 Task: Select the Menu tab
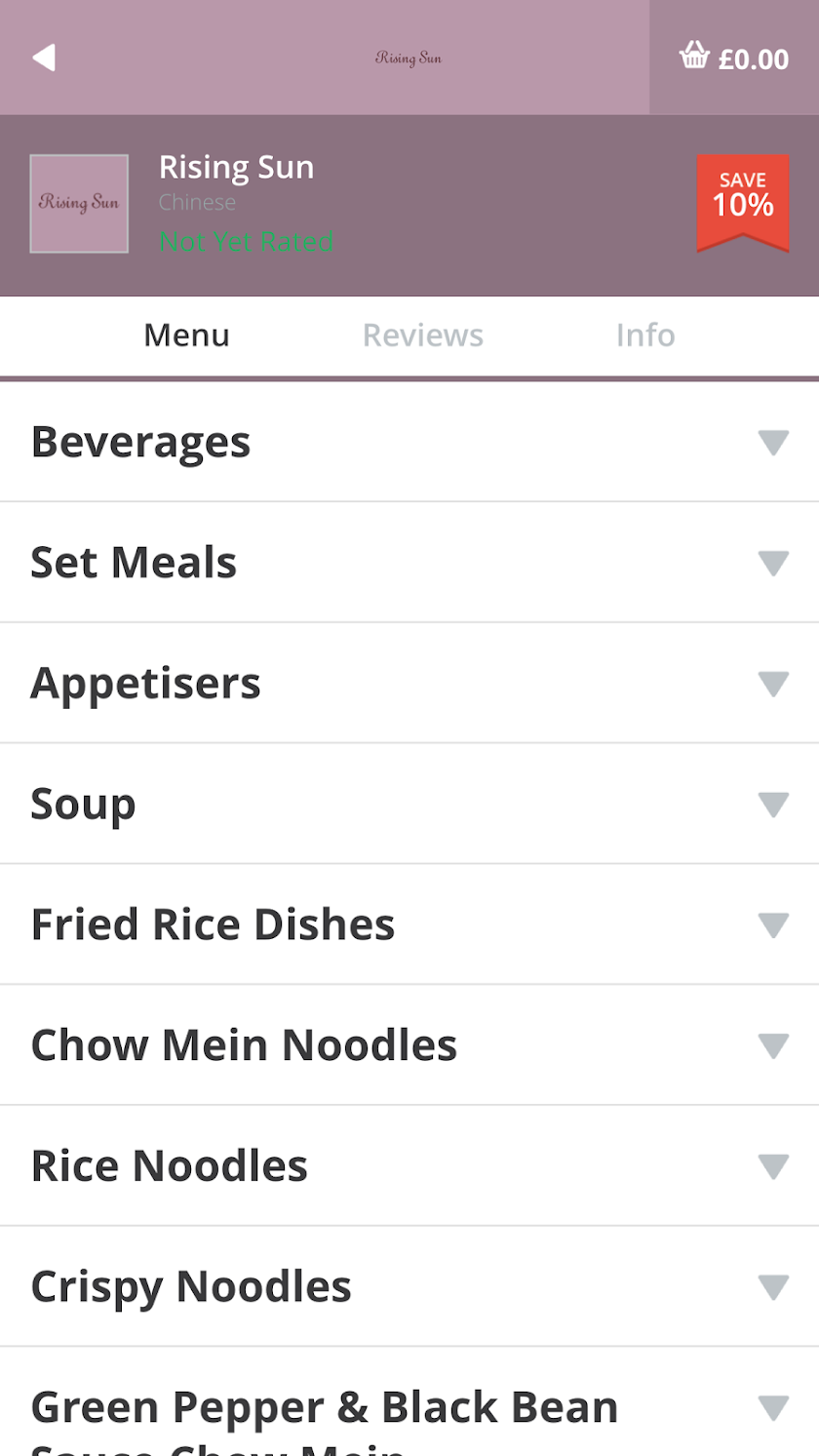point(186,335)
